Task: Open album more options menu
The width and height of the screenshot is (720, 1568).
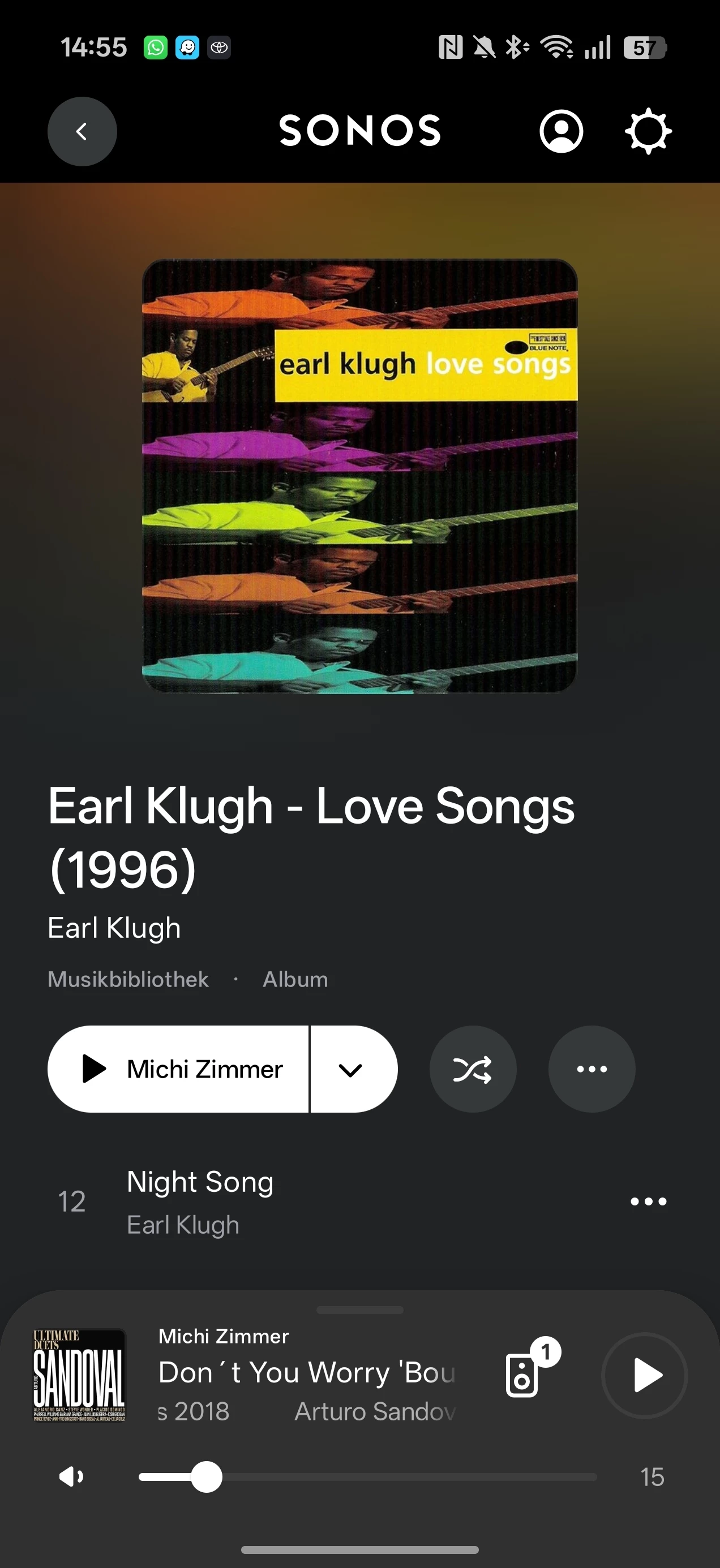Action: coord(592,1069)
